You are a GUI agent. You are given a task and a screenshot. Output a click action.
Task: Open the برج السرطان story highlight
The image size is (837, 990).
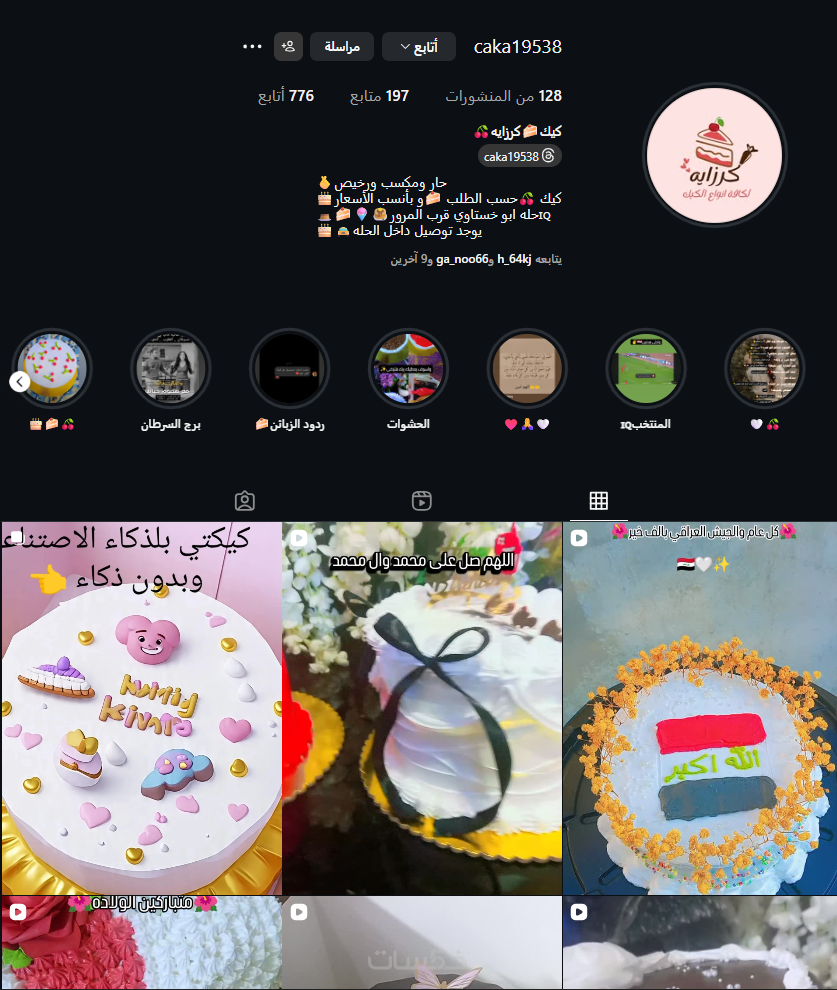(x=171, y=369)
